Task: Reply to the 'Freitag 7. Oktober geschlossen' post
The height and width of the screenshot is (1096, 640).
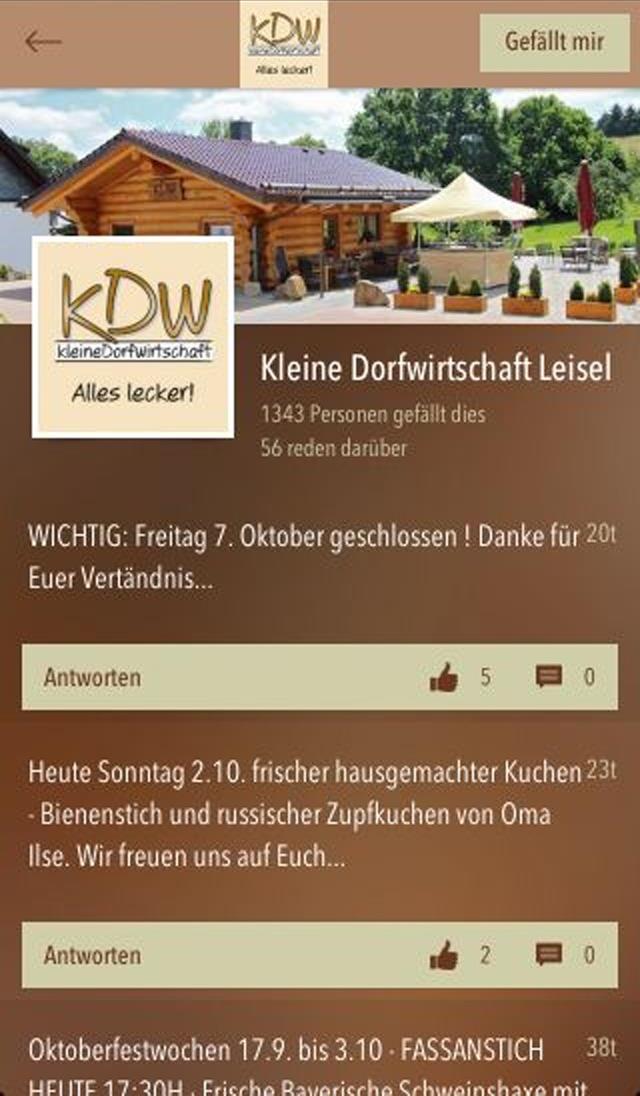Action: click(x=92, y=677)
